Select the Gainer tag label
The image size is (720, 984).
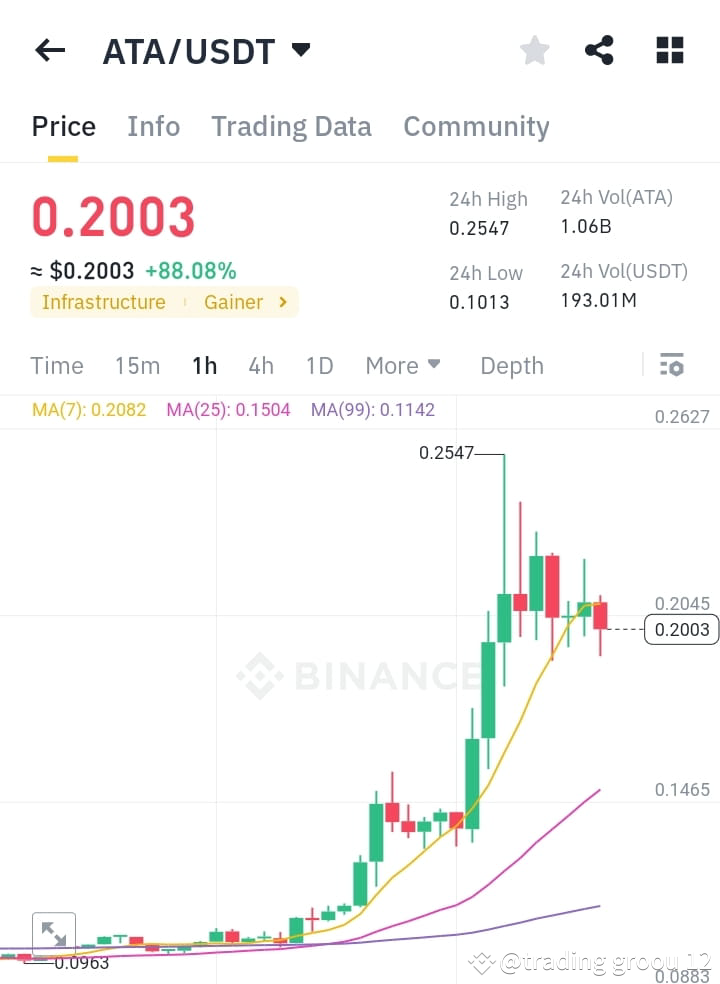(233, 302)
